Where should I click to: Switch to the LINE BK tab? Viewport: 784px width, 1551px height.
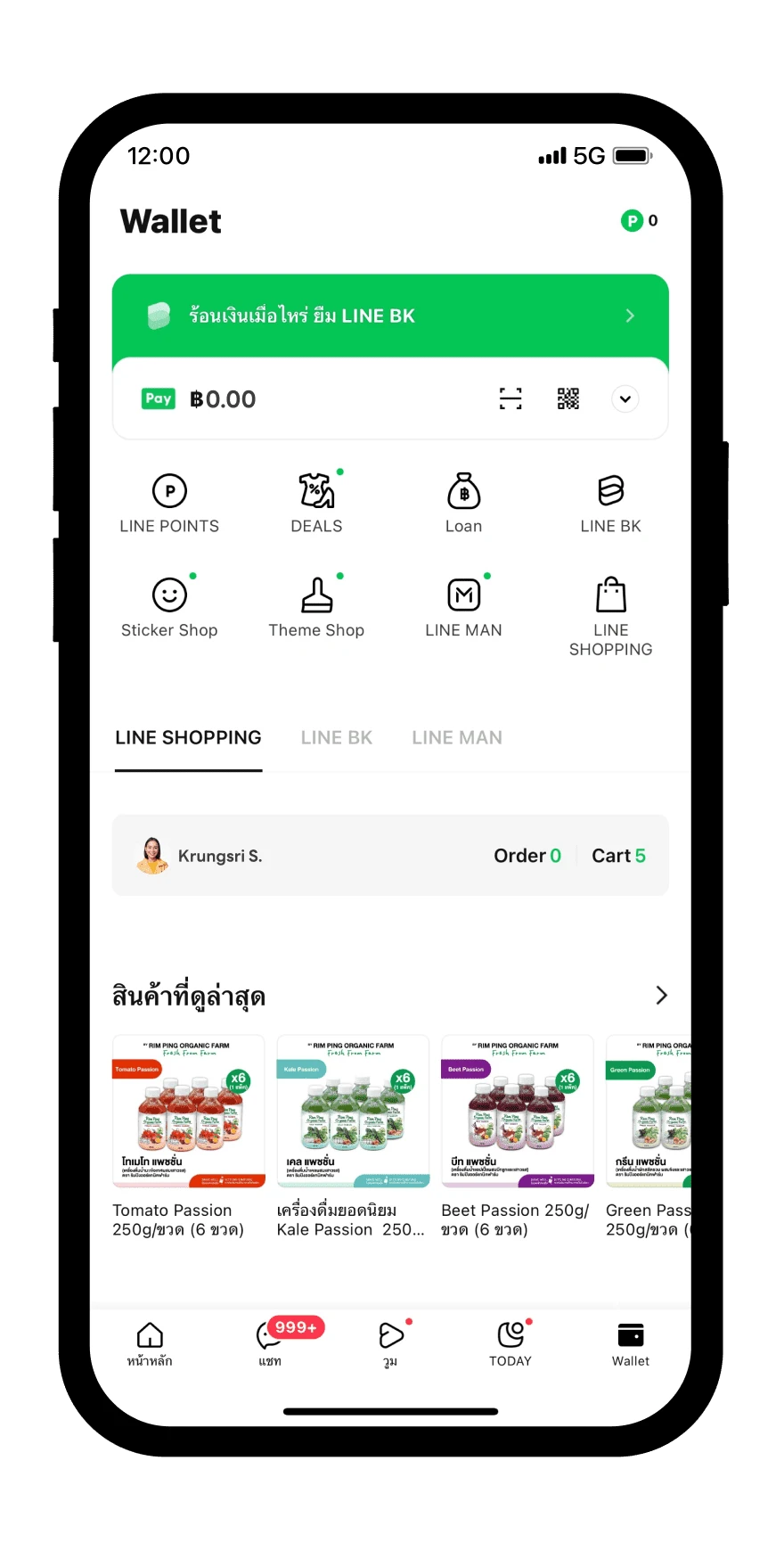[x=337, y=738]
